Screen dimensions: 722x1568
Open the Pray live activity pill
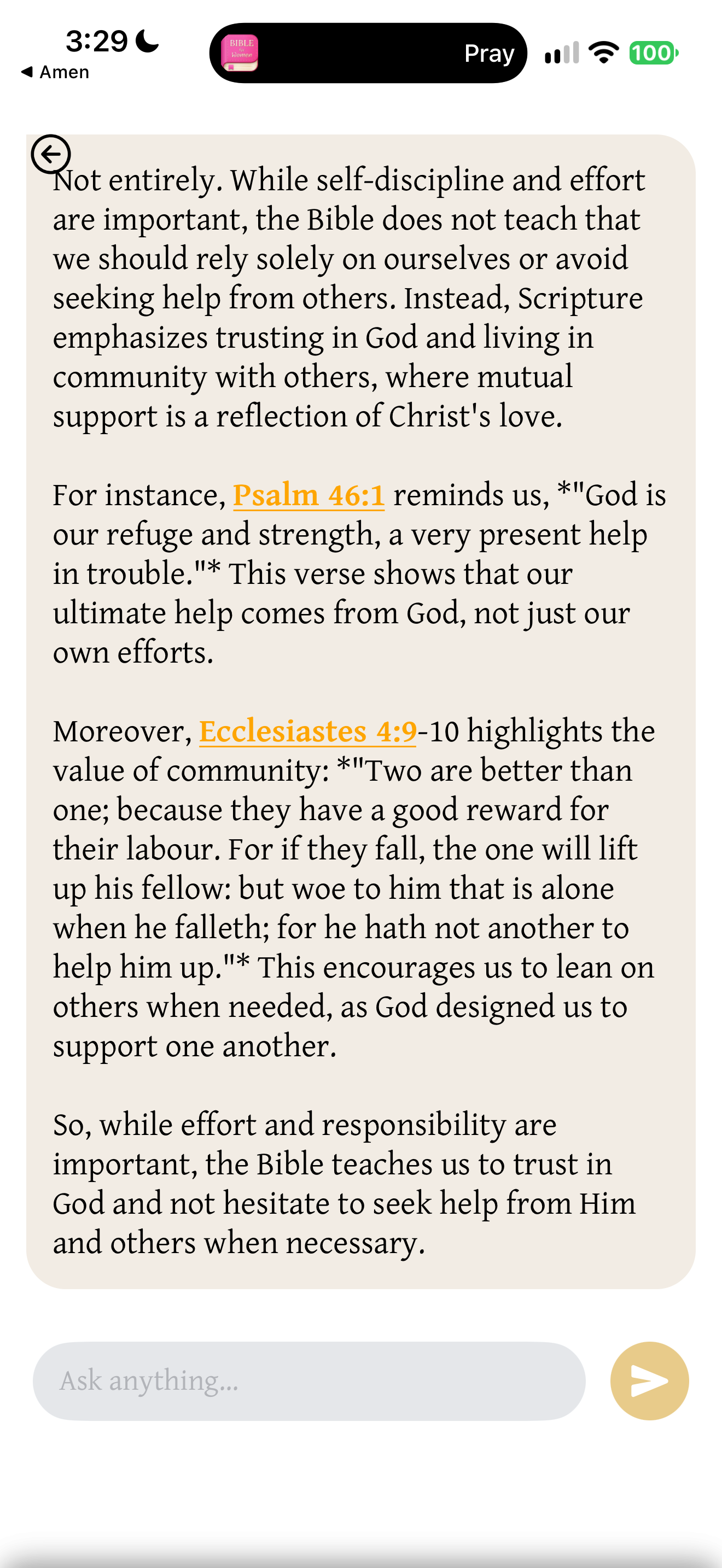coord(368,53)
